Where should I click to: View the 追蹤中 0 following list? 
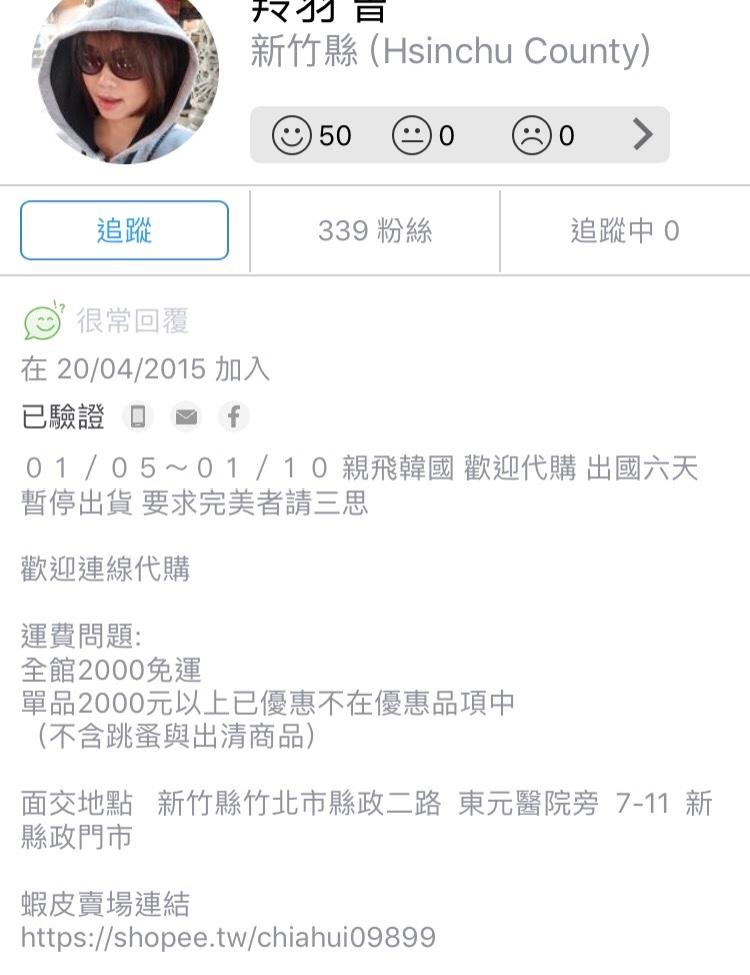coord(624,231)
